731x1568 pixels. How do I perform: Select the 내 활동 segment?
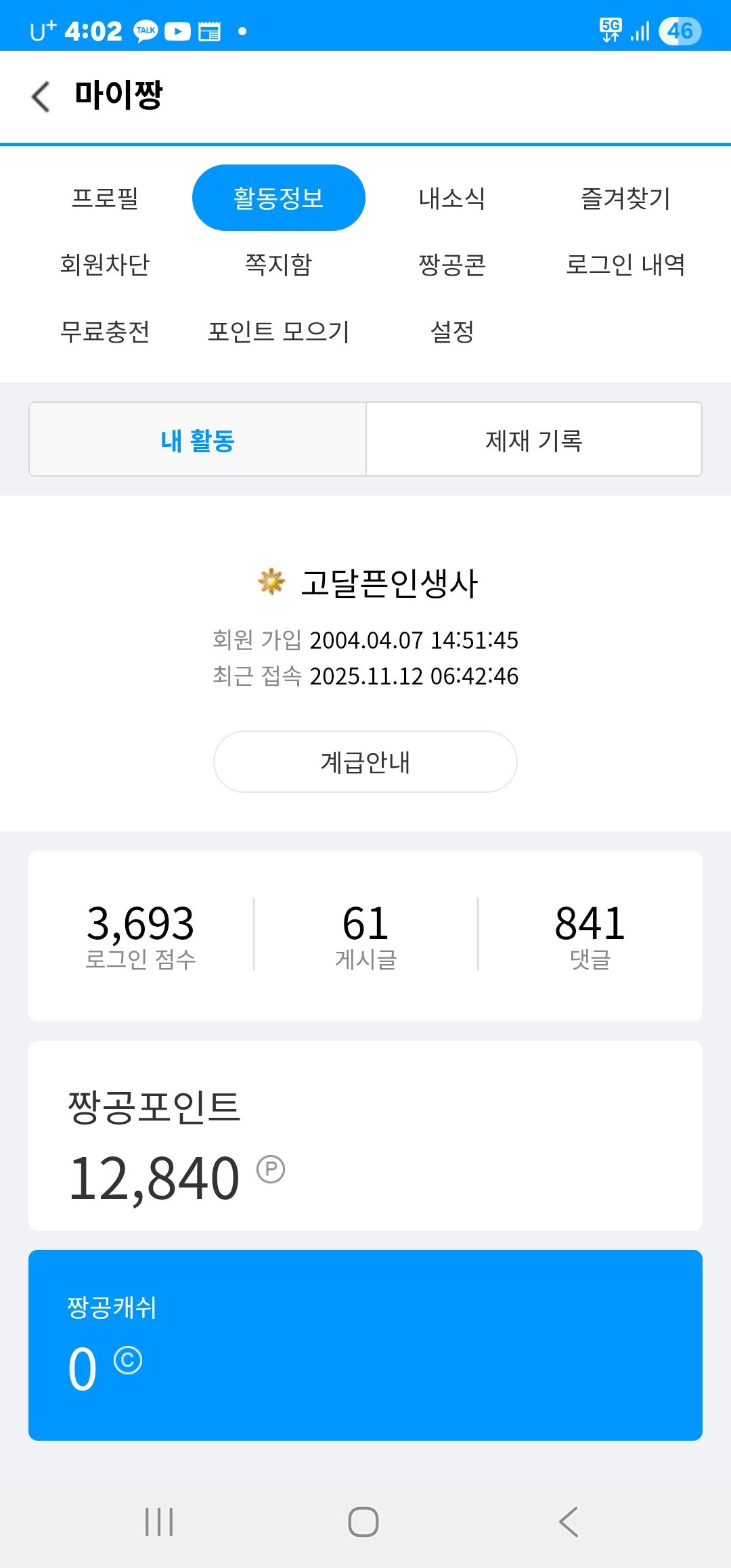[x=198, y=439]
